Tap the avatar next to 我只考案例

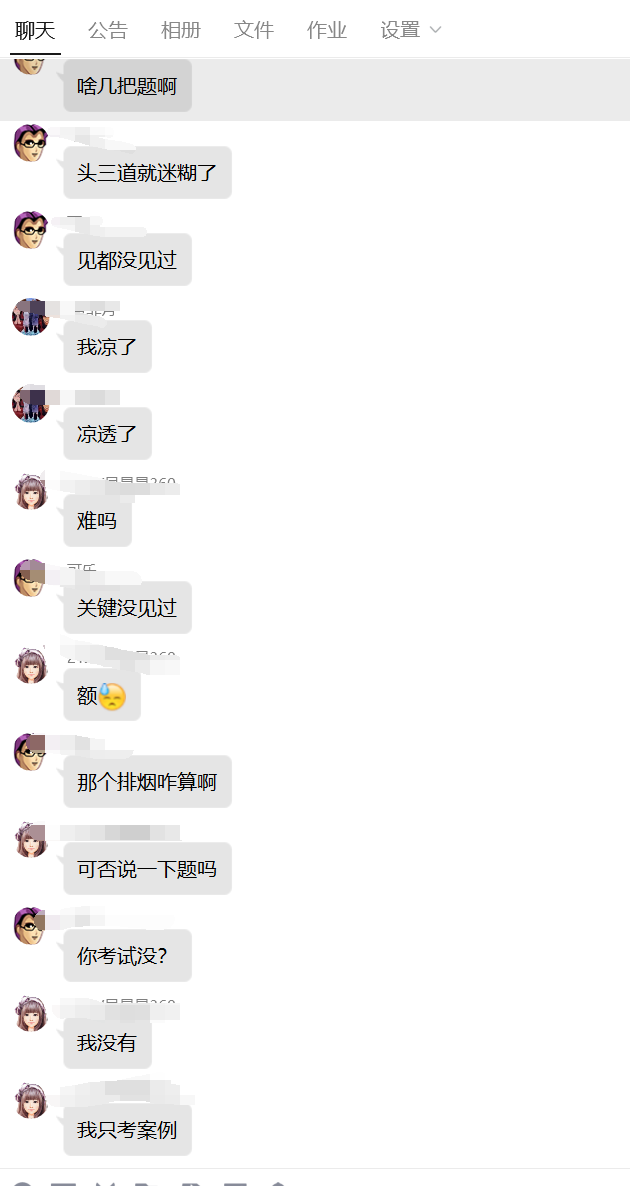pos(31,1100)
